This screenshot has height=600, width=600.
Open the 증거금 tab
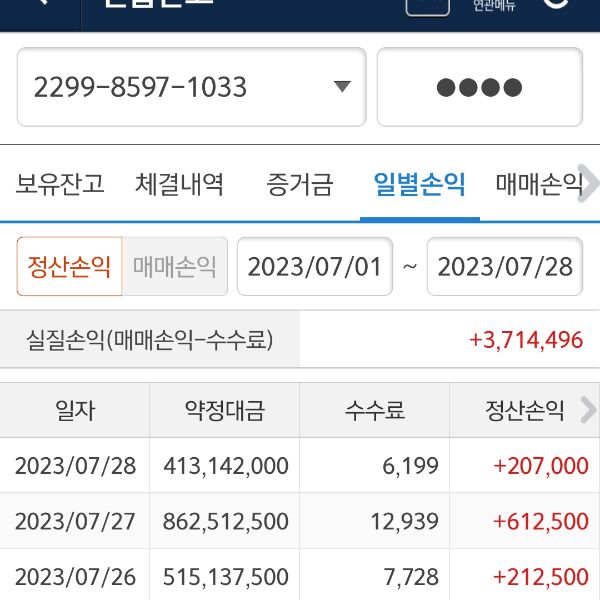click(300, 184)
